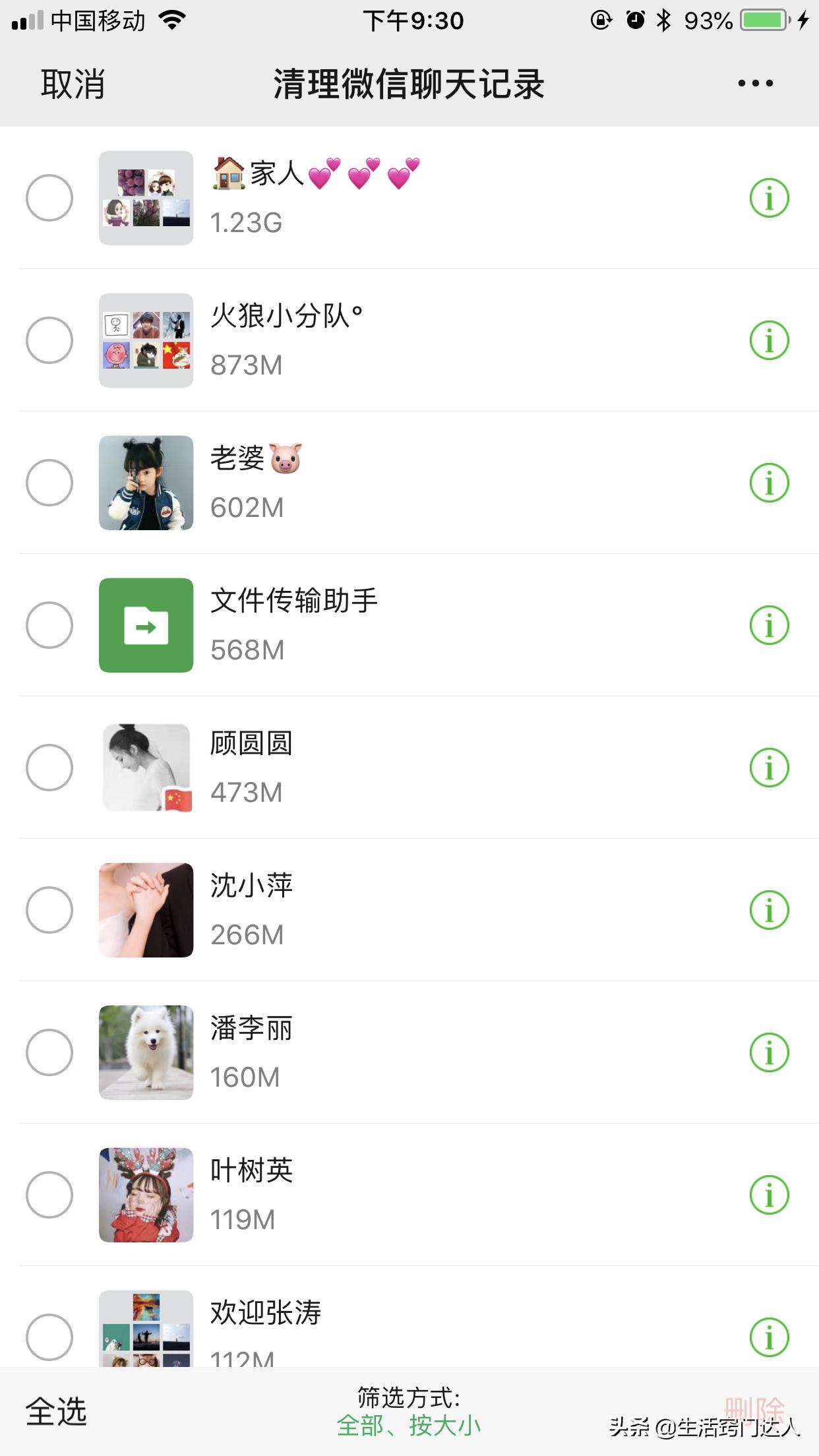The height and width of the screenshot is (1456, 819).
Task: Tap 顾圆圆's profile picture
Action: (146, 768)
